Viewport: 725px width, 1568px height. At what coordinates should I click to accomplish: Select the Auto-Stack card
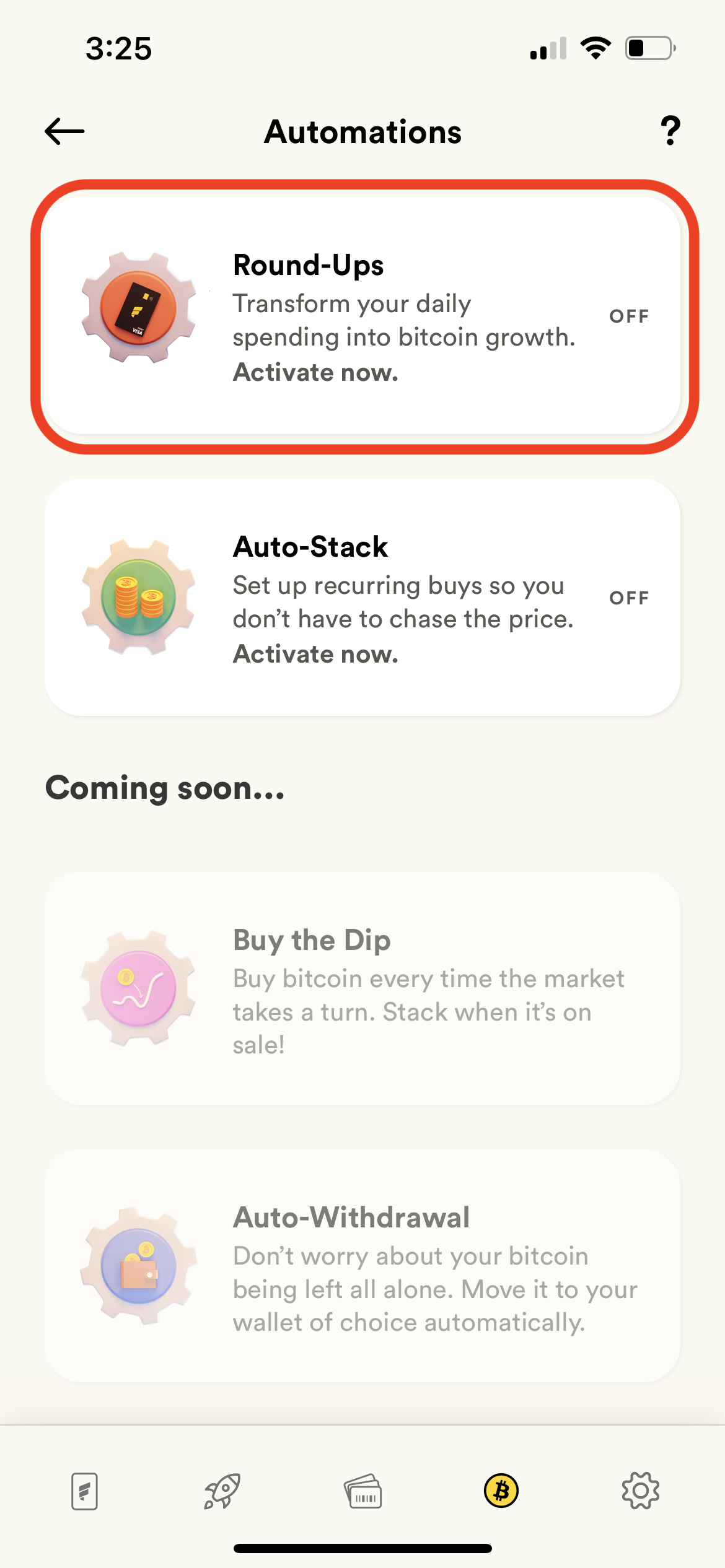[362, 596]
